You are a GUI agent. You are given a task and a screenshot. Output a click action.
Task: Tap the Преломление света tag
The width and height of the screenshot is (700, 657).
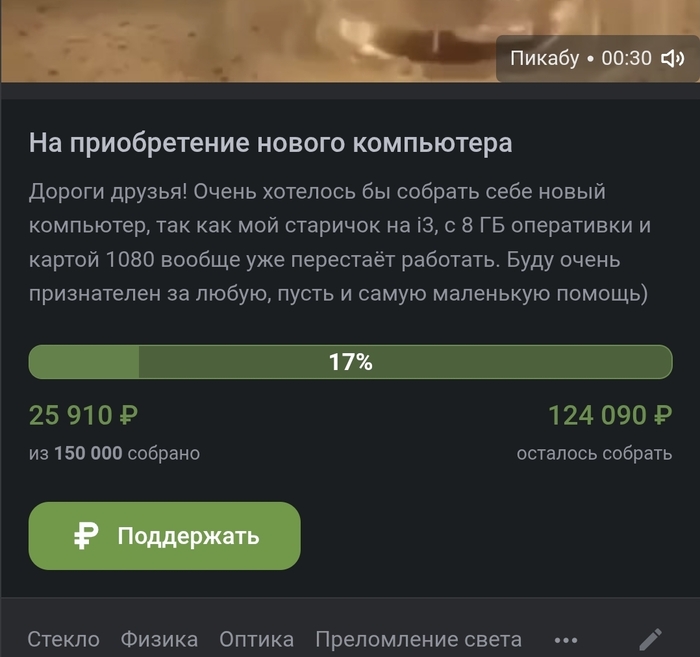418,639
